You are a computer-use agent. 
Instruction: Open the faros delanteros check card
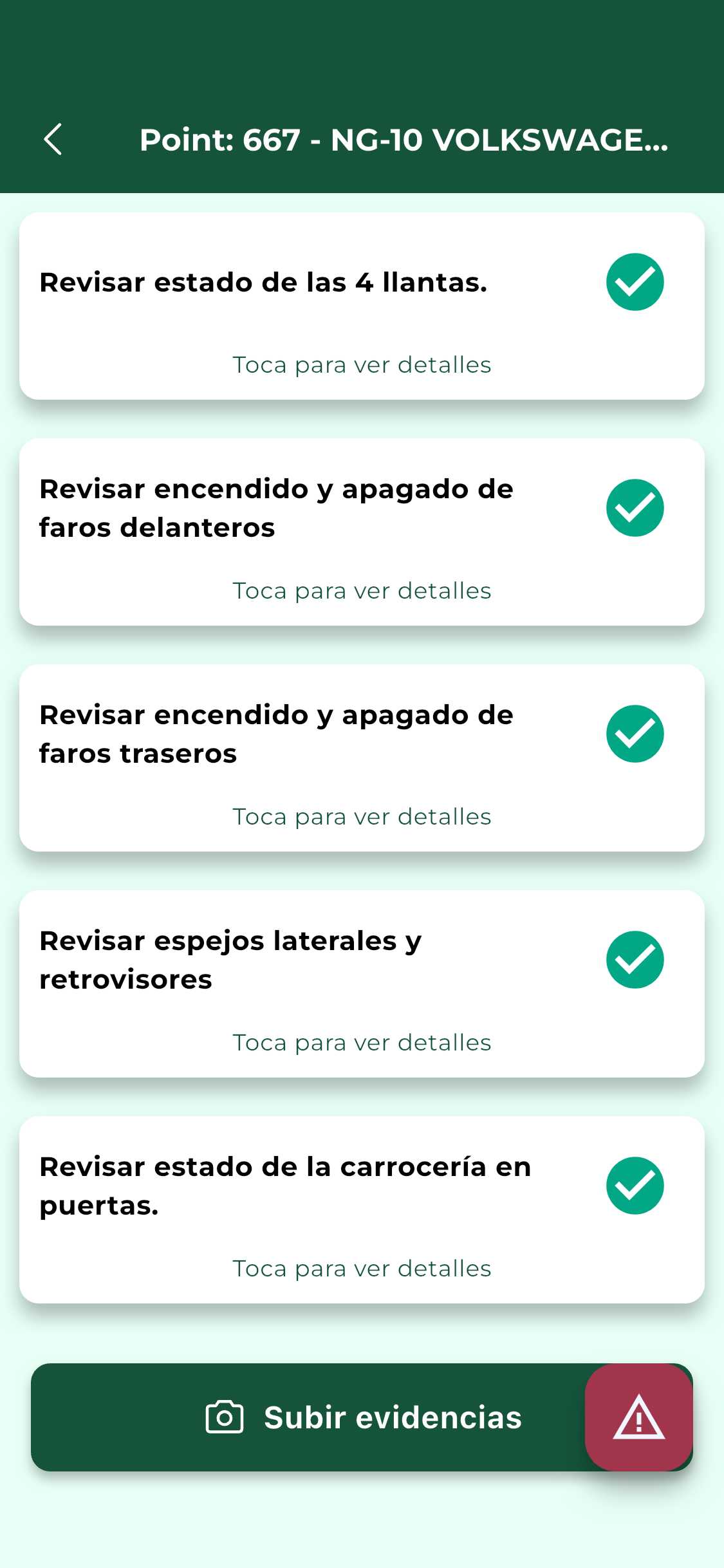tap(362, 532)
